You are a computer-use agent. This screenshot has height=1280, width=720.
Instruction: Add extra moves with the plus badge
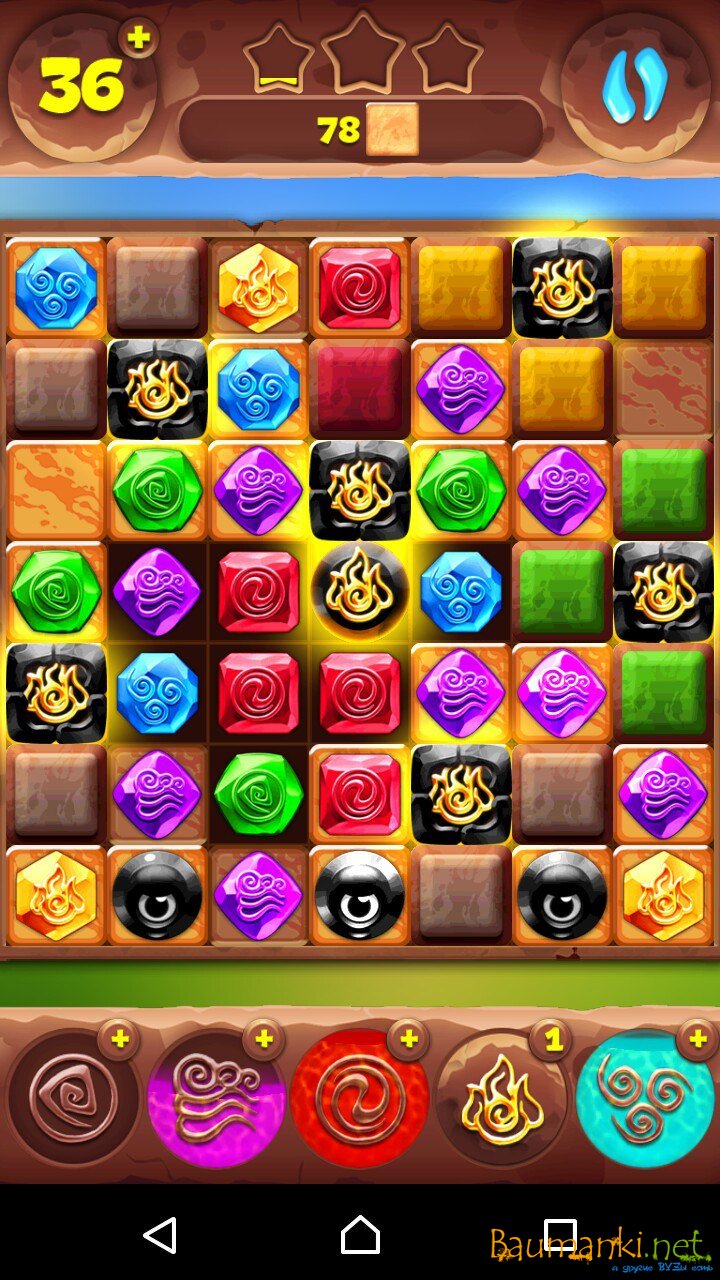139,39
